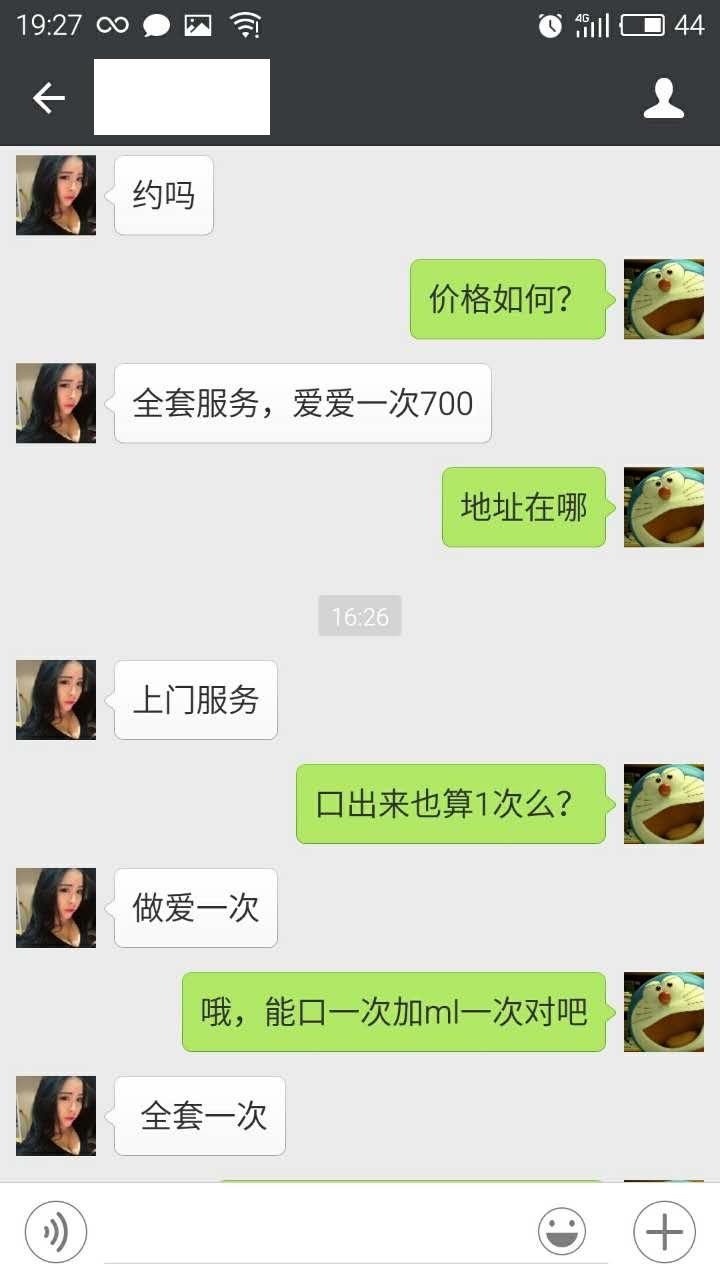Open the emoji picker in the chat bar
Screen dimensions: 720x1280
[x=561, y=1231]
